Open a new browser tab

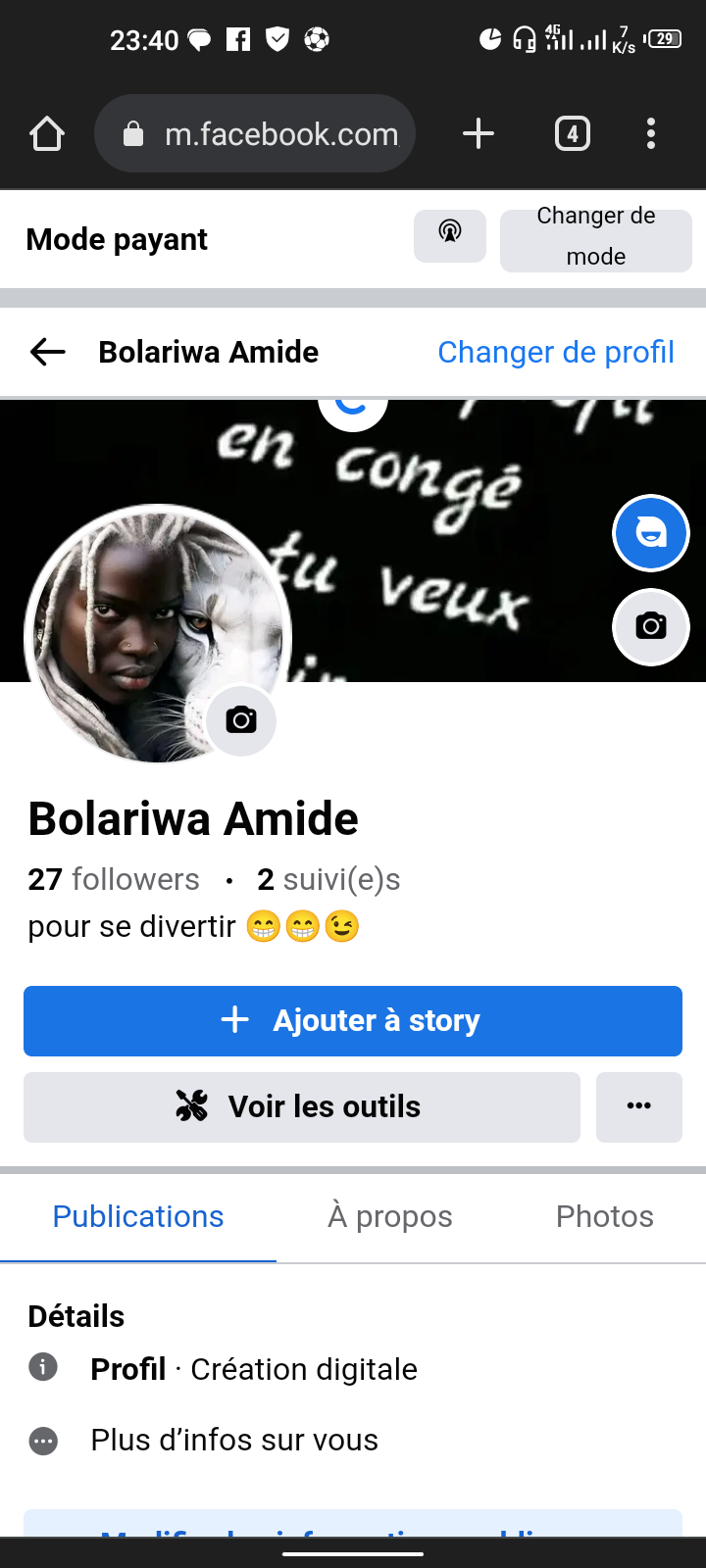[x=479, y=133]
